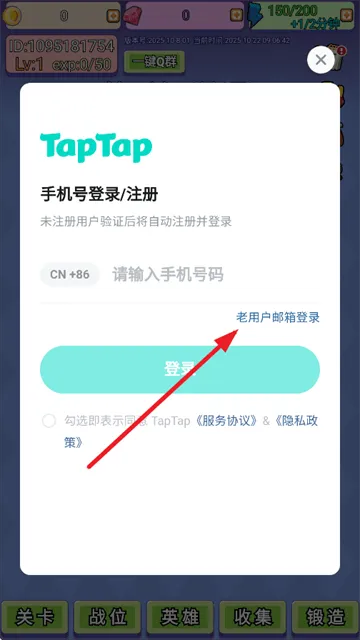The height and width of the screenshot is (640, 360).
Task: Check the agreement consent checkbox
Action: (x=49, y=421)
